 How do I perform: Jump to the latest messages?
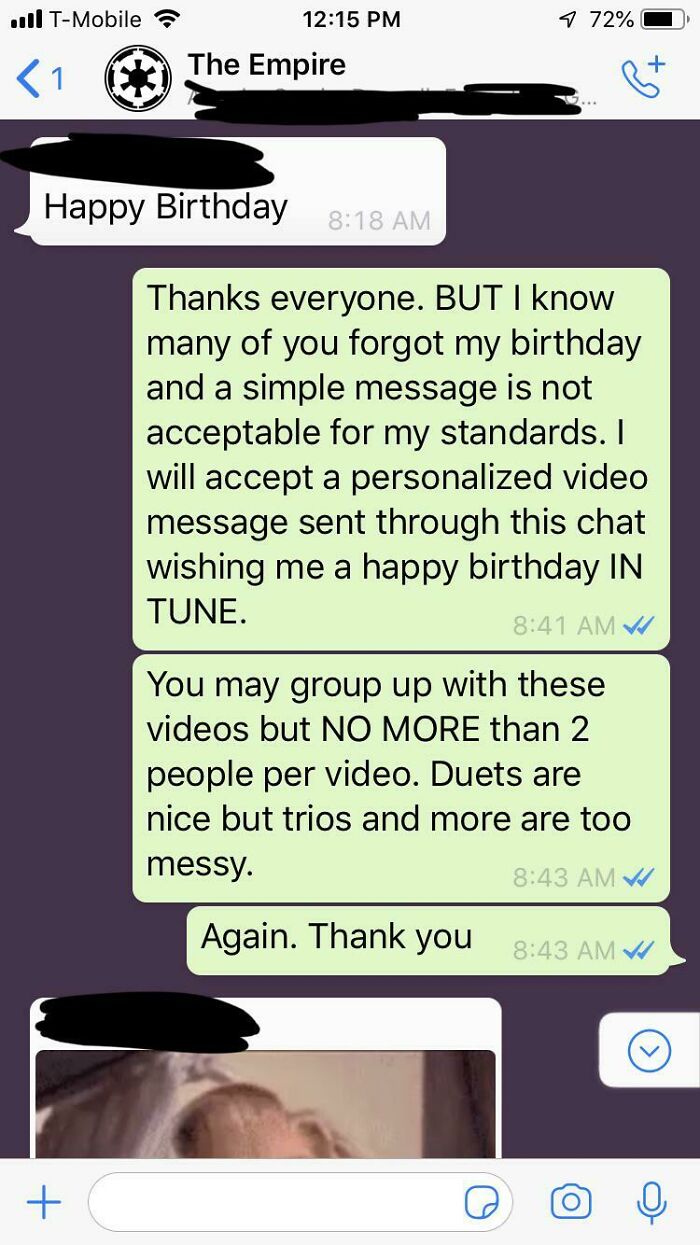(648, 1051)
